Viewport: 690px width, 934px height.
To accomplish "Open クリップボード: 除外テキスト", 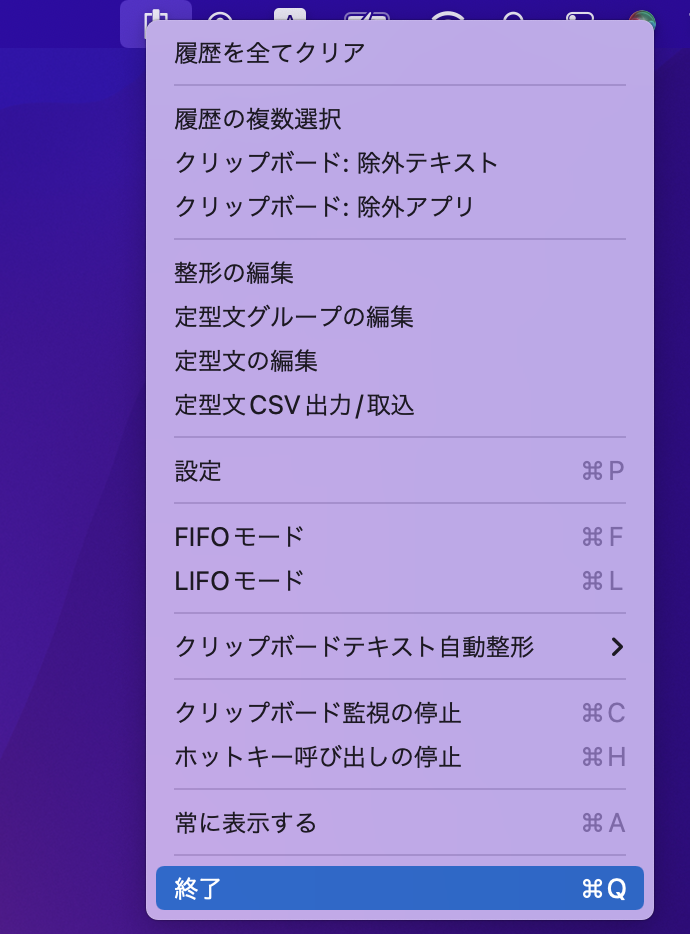I will point(400,163).
